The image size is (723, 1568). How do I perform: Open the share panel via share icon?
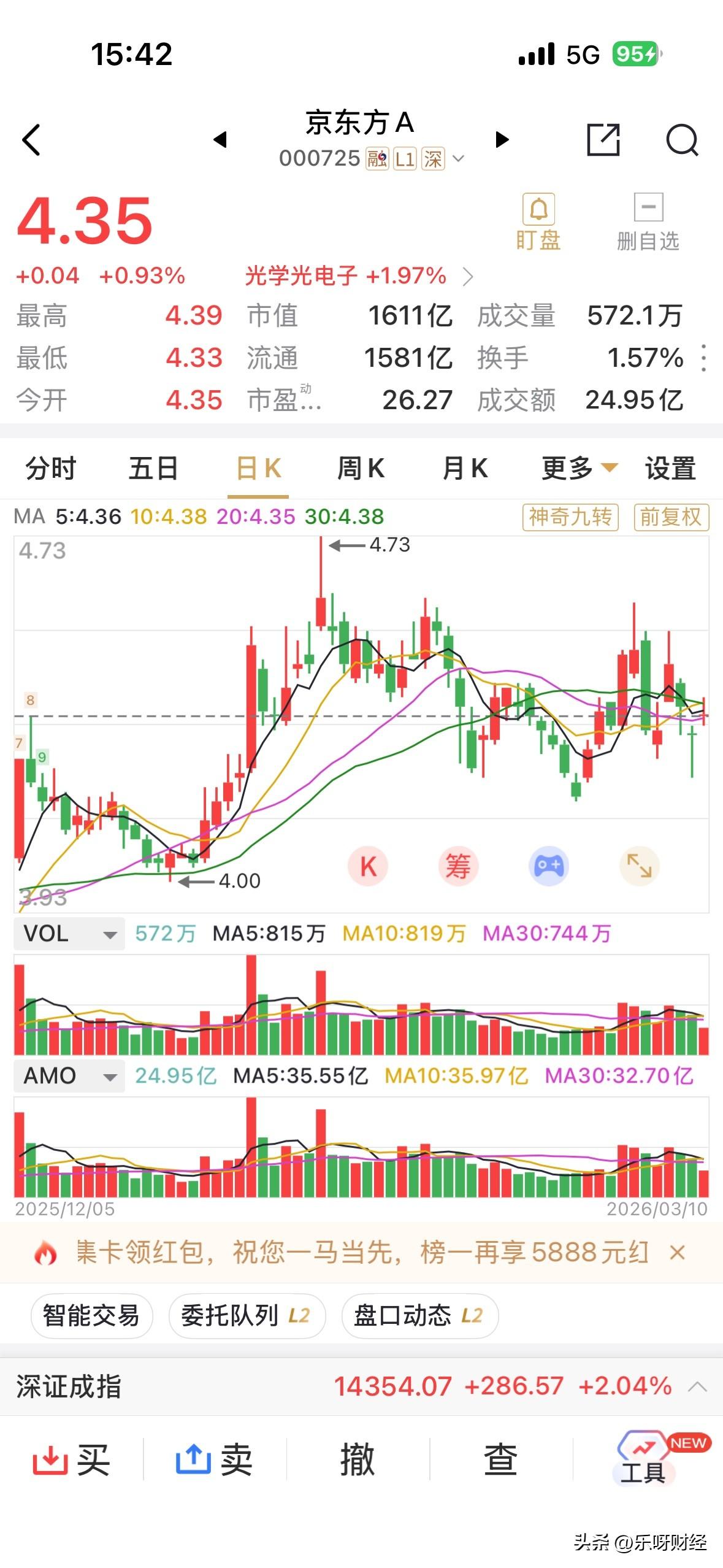605,140
